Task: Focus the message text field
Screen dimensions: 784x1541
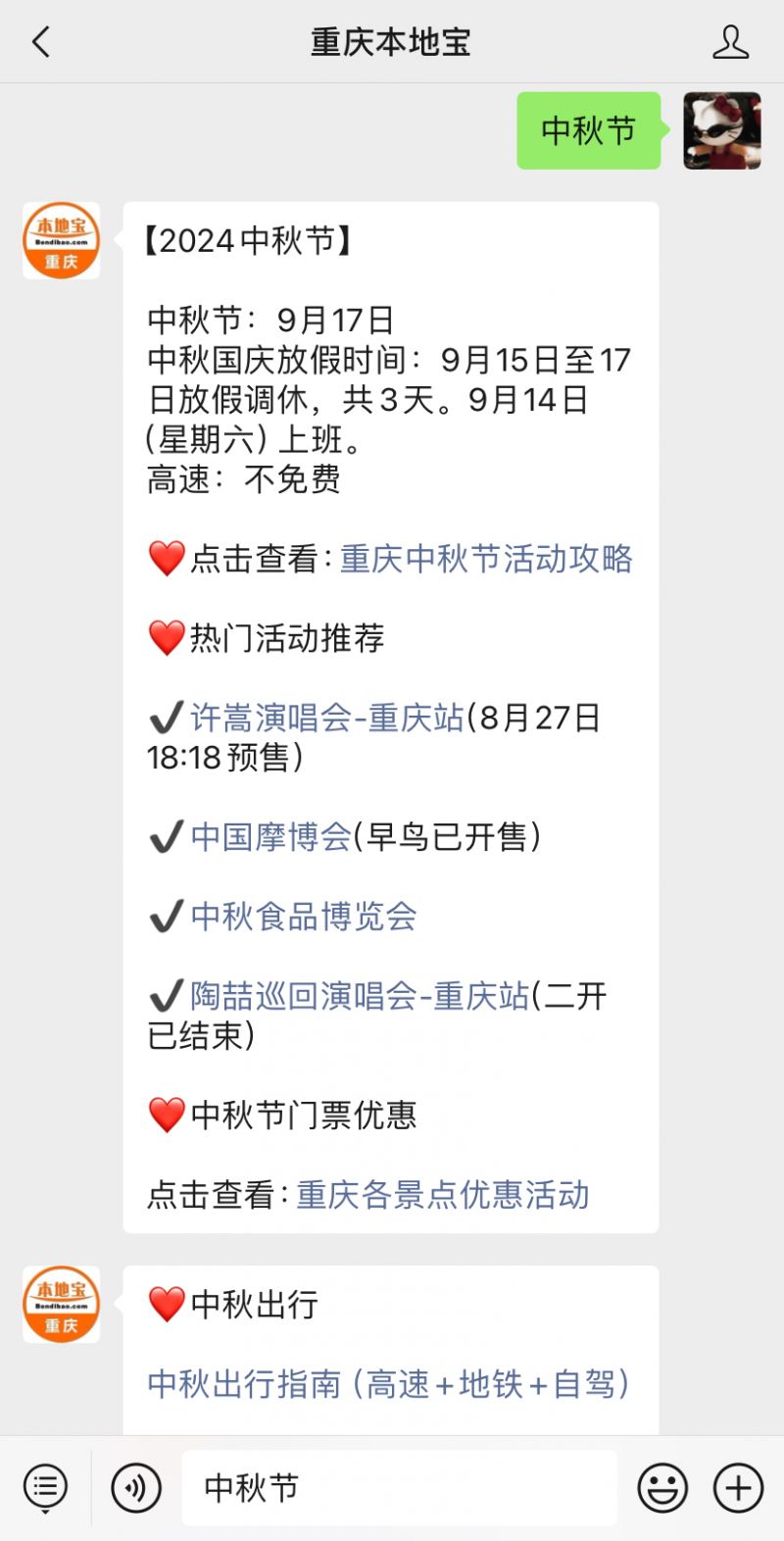Action: (399, 1488)
